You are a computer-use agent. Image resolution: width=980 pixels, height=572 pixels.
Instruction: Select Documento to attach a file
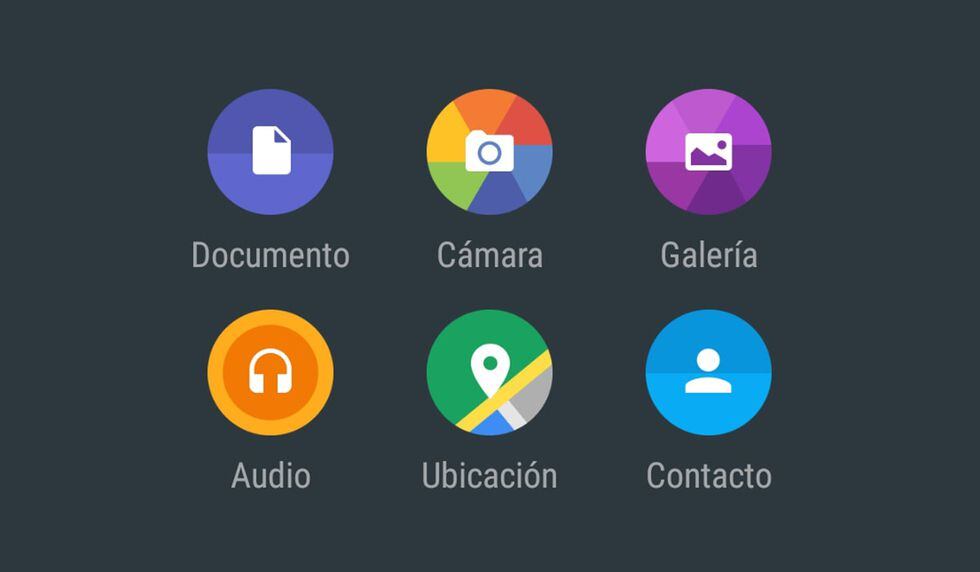pos(270,152)
